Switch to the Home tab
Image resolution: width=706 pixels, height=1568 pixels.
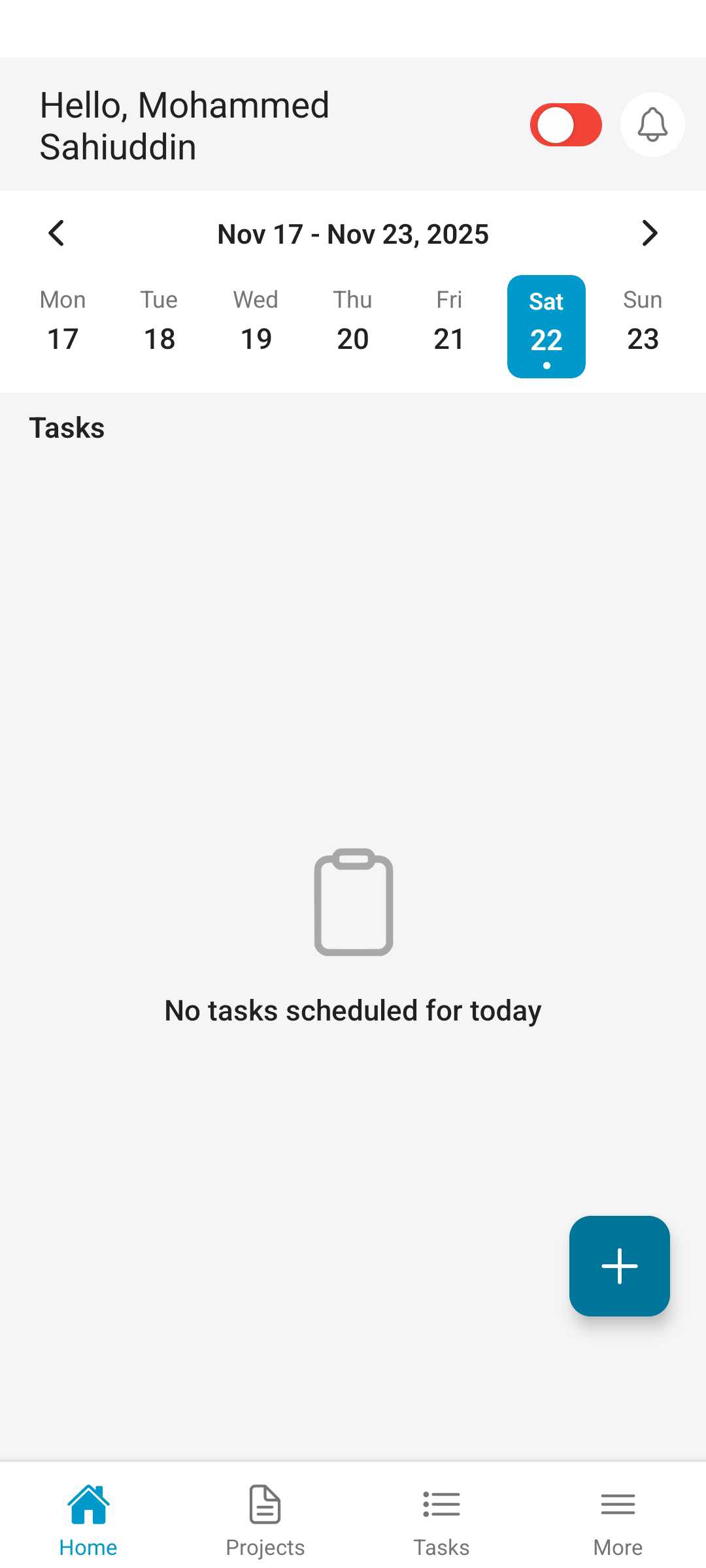(88, 1520)
